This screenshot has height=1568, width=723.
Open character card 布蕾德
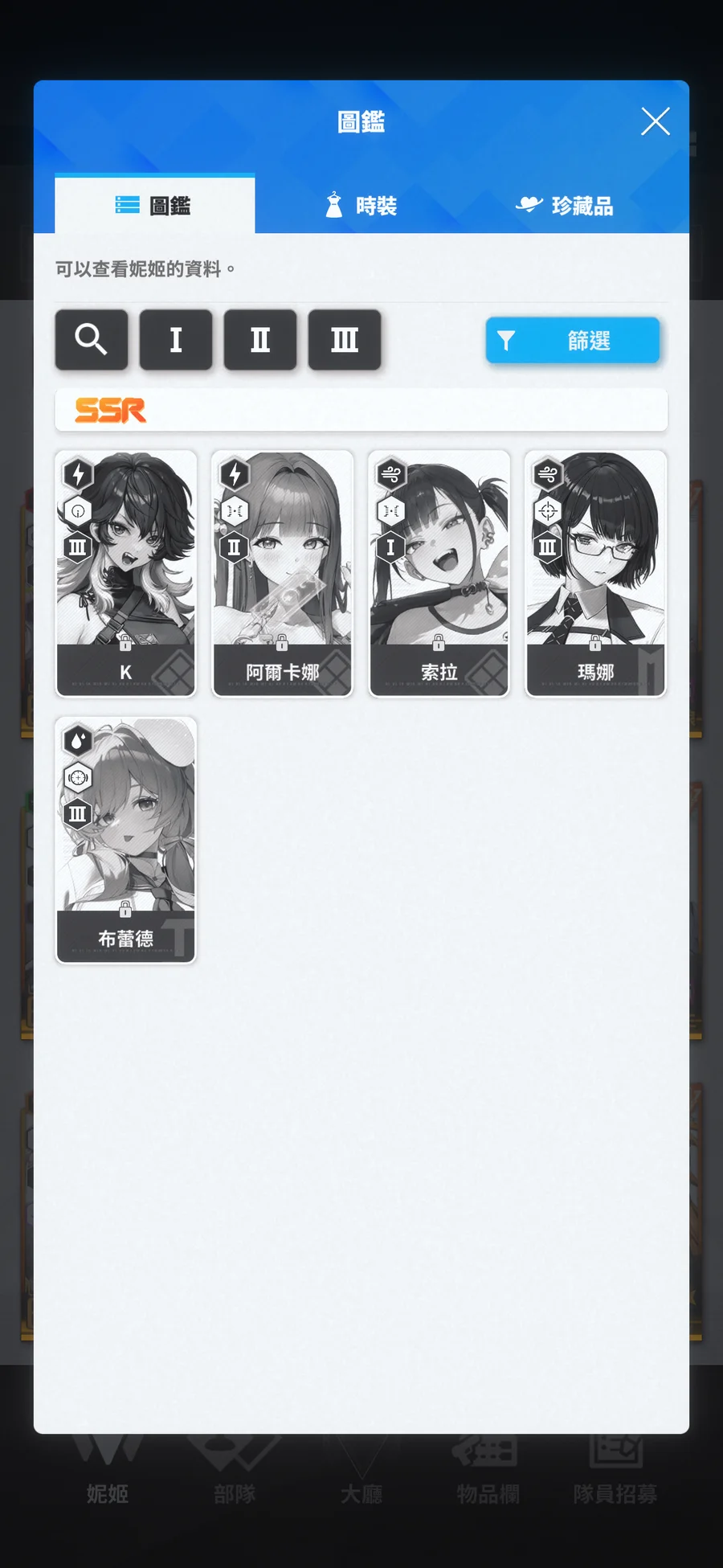pyautogui.click(x=126, y=841)
